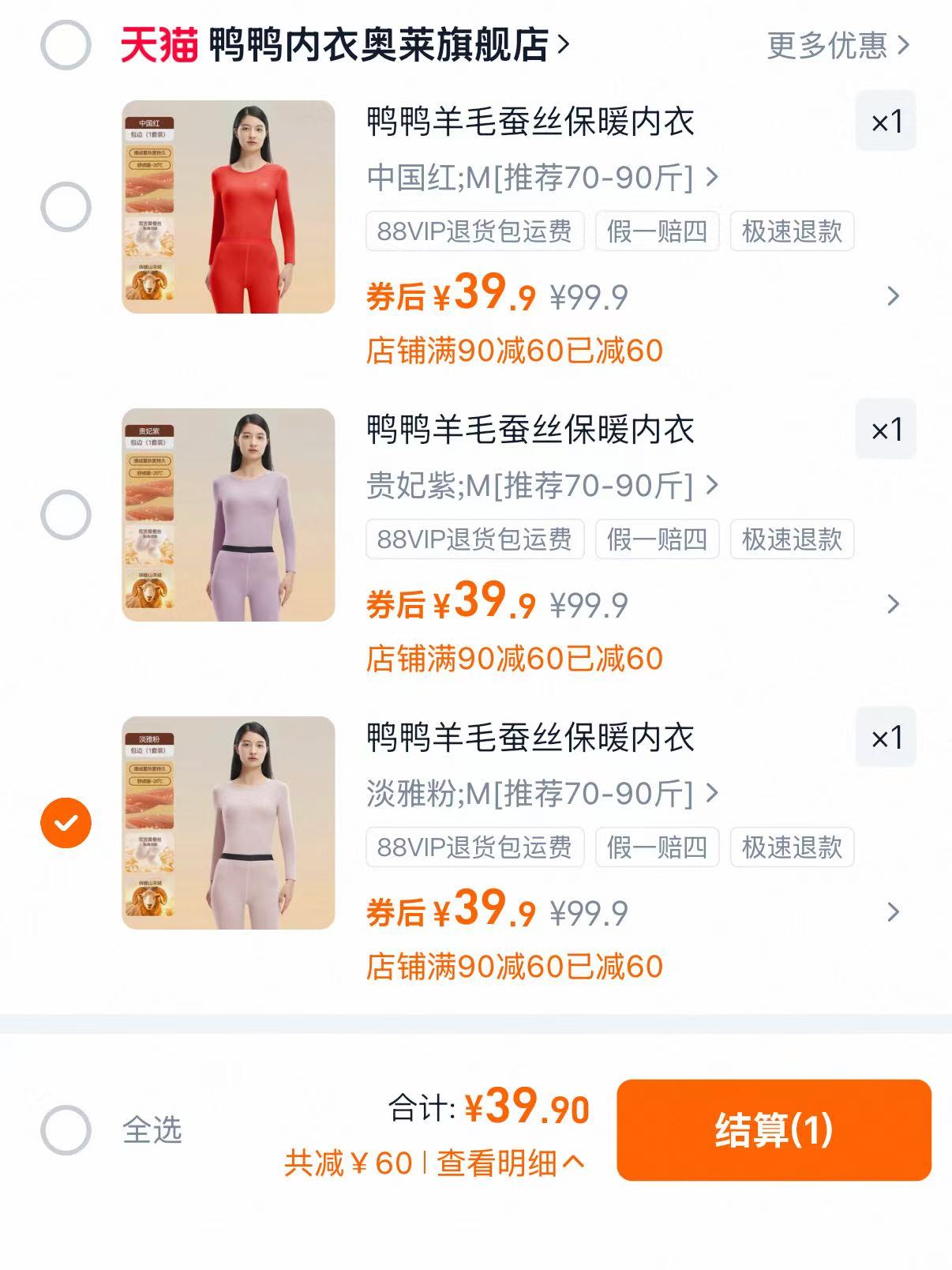
Task: Select the 中国红 product checkbox
Action: click(x=65, y=207)
